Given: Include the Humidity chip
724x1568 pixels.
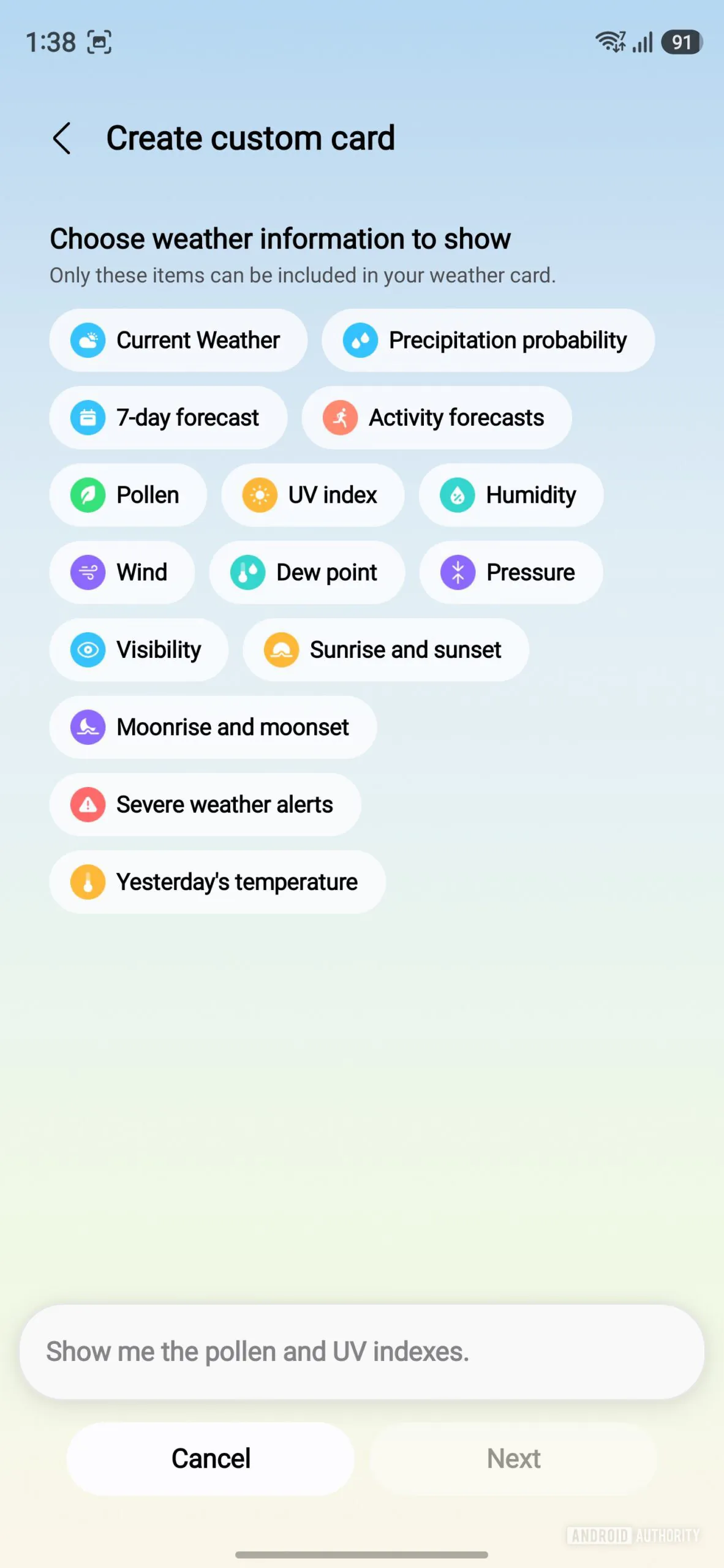Looking at the screenshot, I should (x=511, y=495).
